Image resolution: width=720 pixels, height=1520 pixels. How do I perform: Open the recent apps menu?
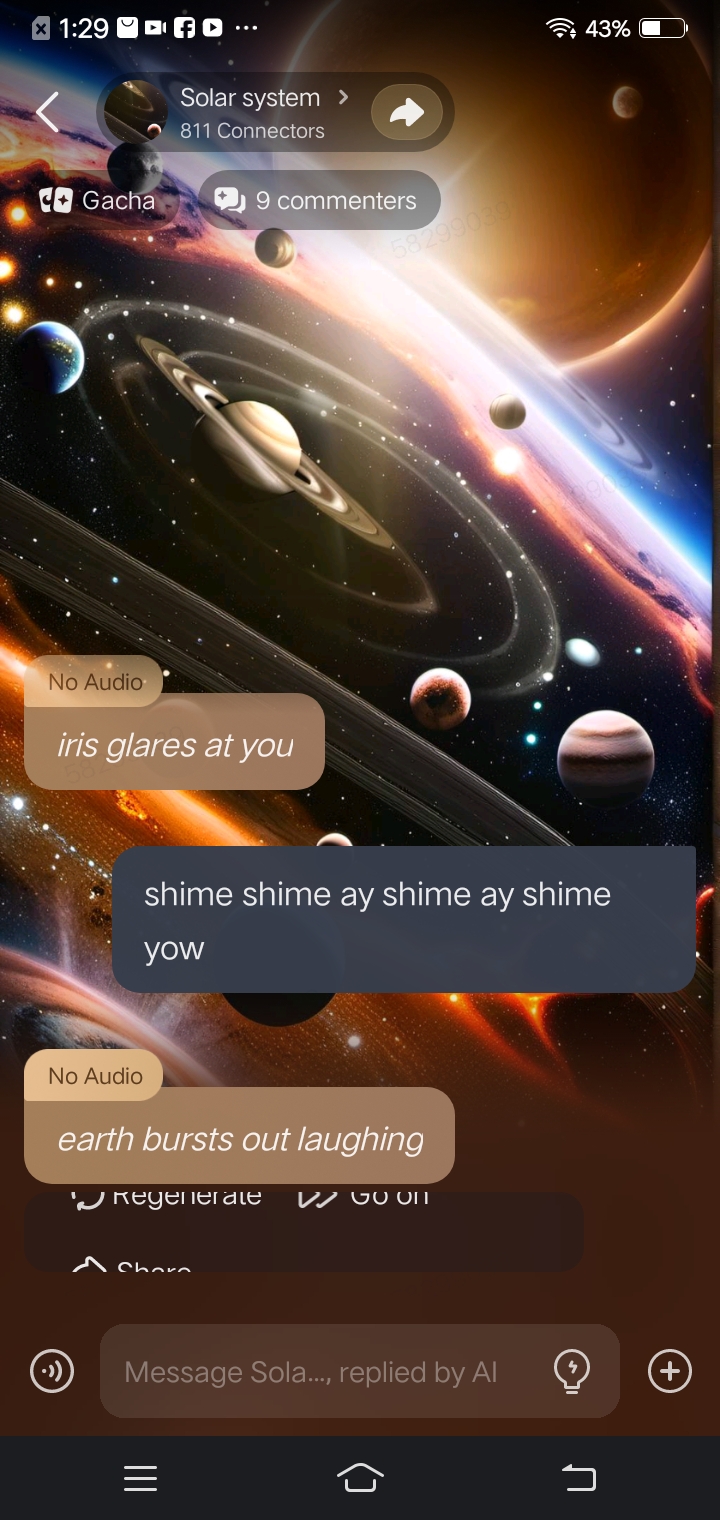tap(140, 1477)
